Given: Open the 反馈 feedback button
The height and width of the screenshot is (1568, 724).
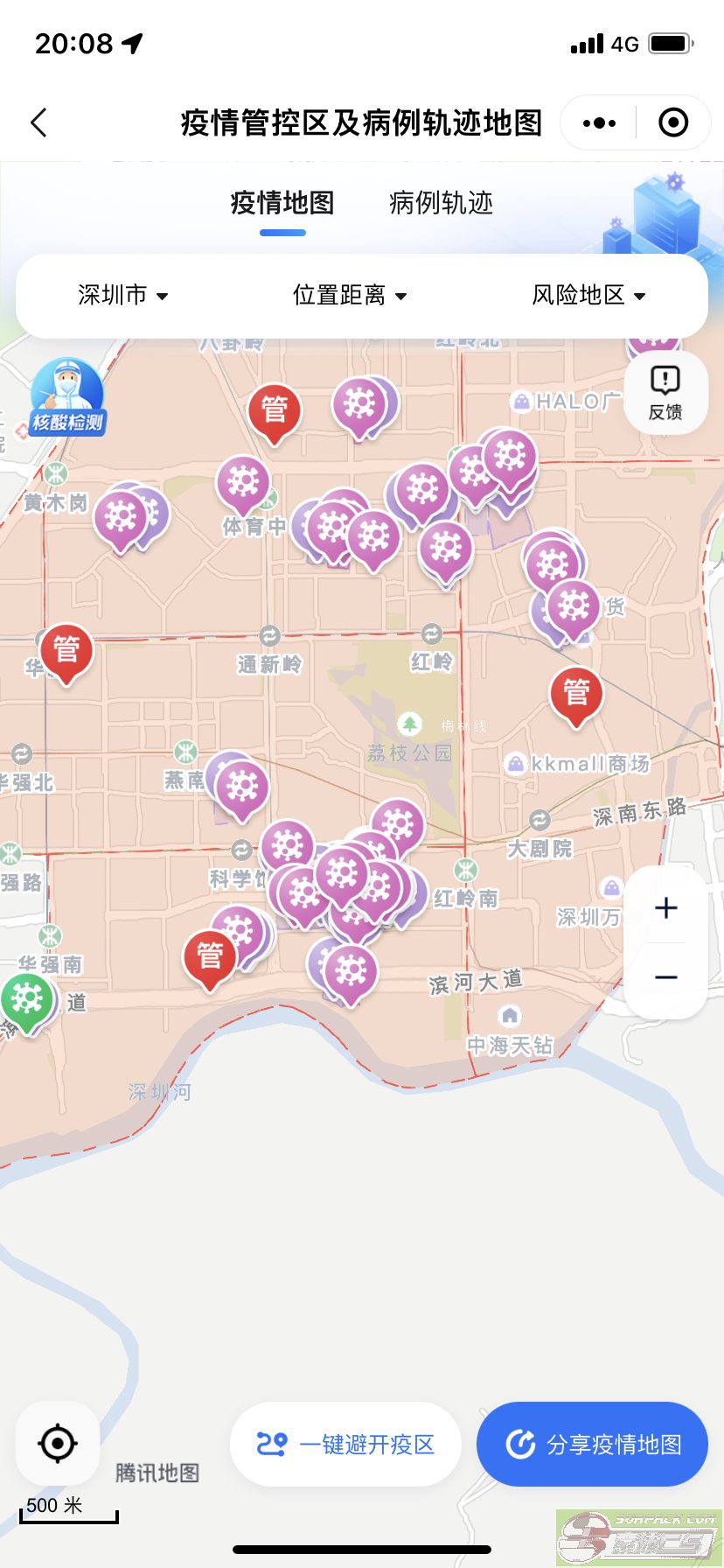Looking at the screenshot, I should pyautogui.click(x=665, y=392).
